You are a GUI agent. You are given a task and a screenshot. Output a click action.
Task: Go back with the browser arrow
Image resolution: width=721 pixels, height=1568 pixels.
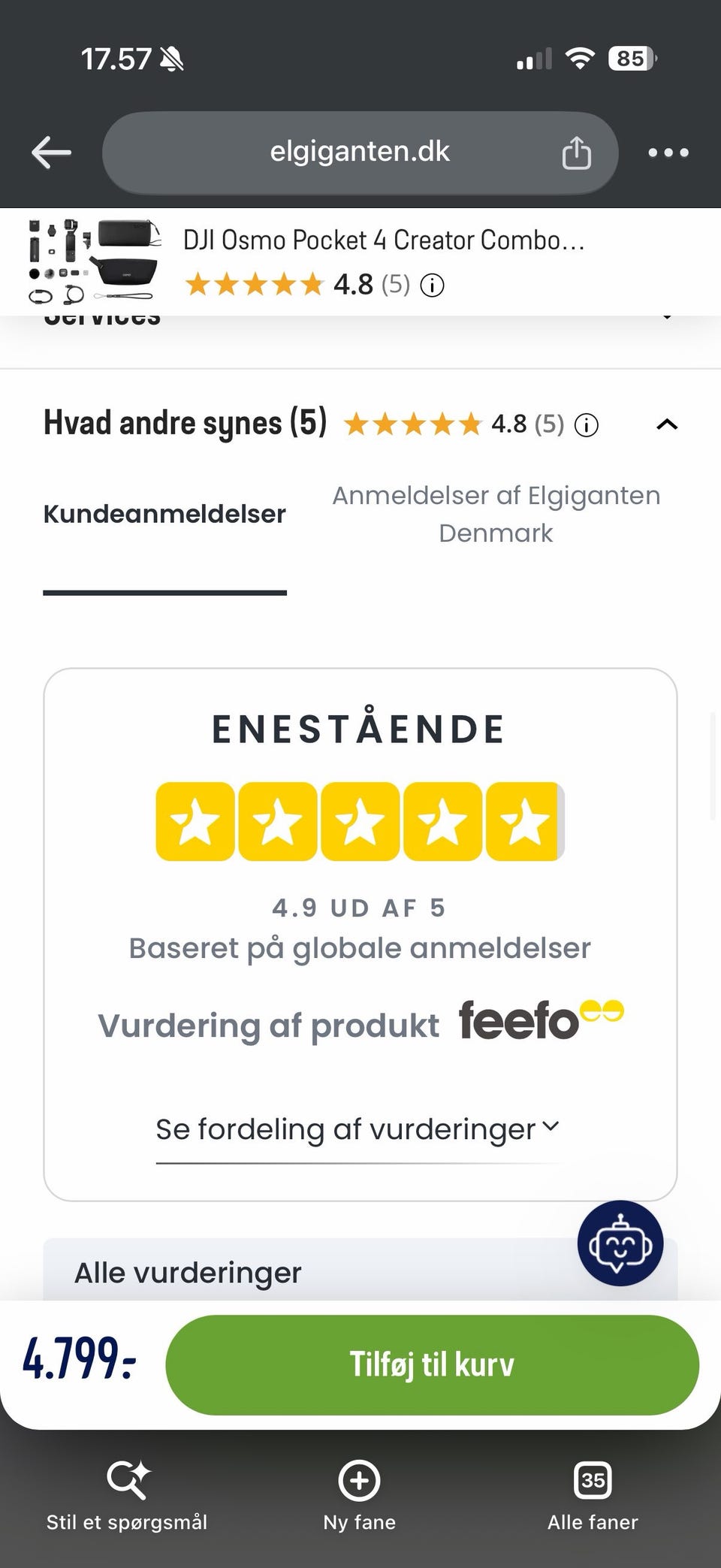click(x=51, y=153)
